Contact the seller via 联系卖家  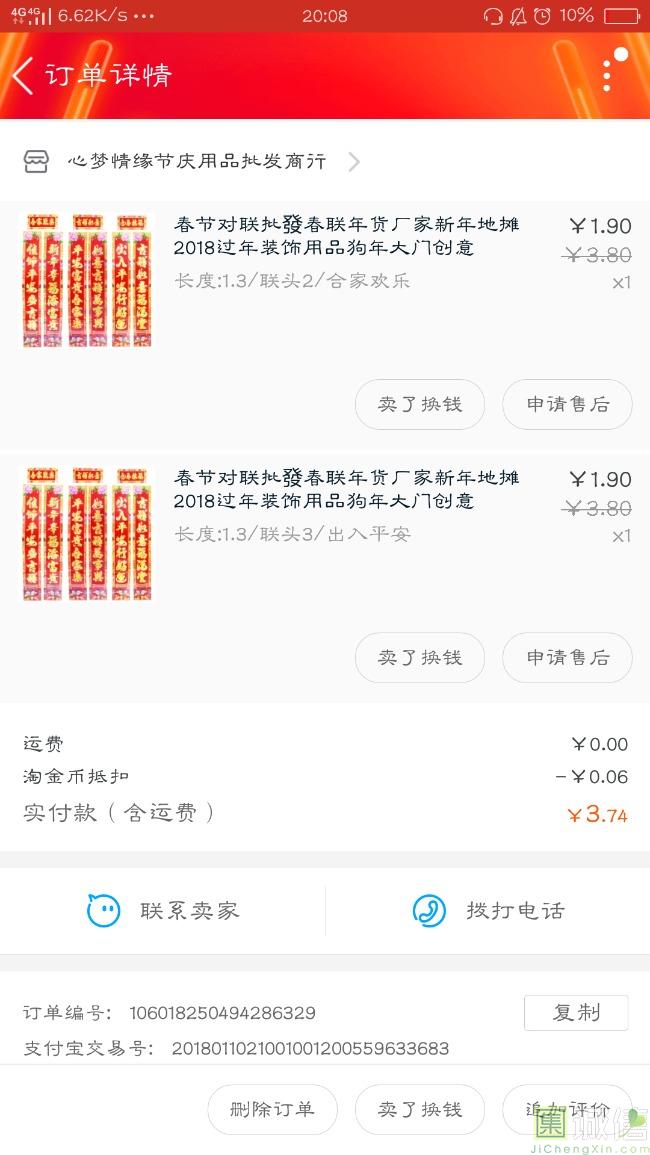[x=164, y=911]
